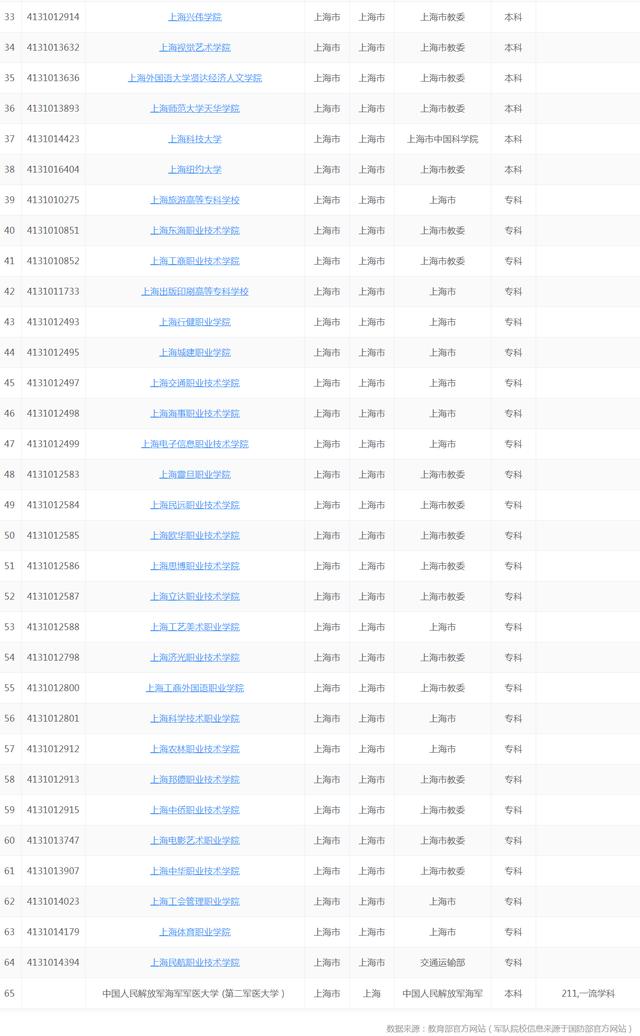Open 上海工商外国语职业学院 link
Image resolution: width=640 pixels, height=1036 pixels.
tap(195, 688)
